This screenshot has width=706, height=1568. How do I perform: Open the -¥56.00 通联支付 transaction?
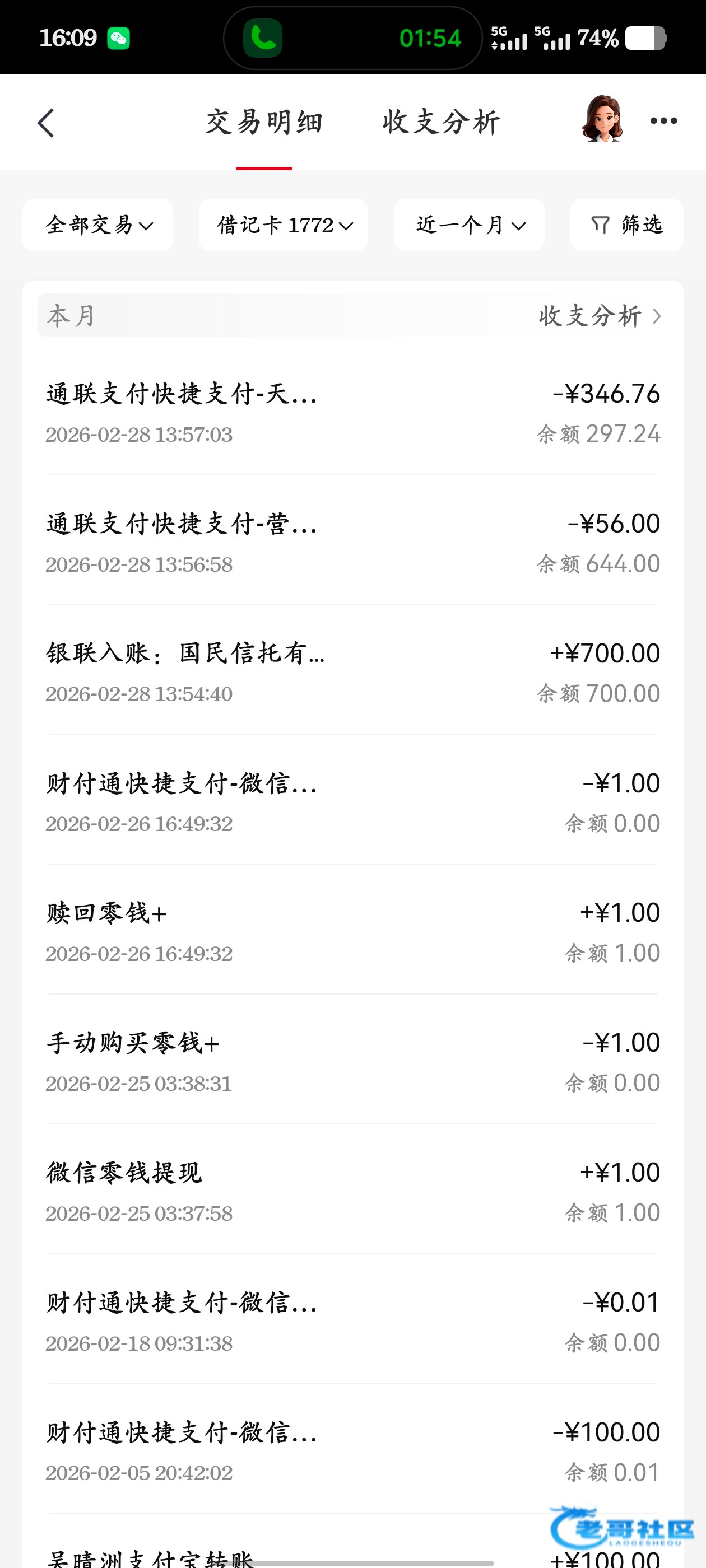tap(352, 543)
